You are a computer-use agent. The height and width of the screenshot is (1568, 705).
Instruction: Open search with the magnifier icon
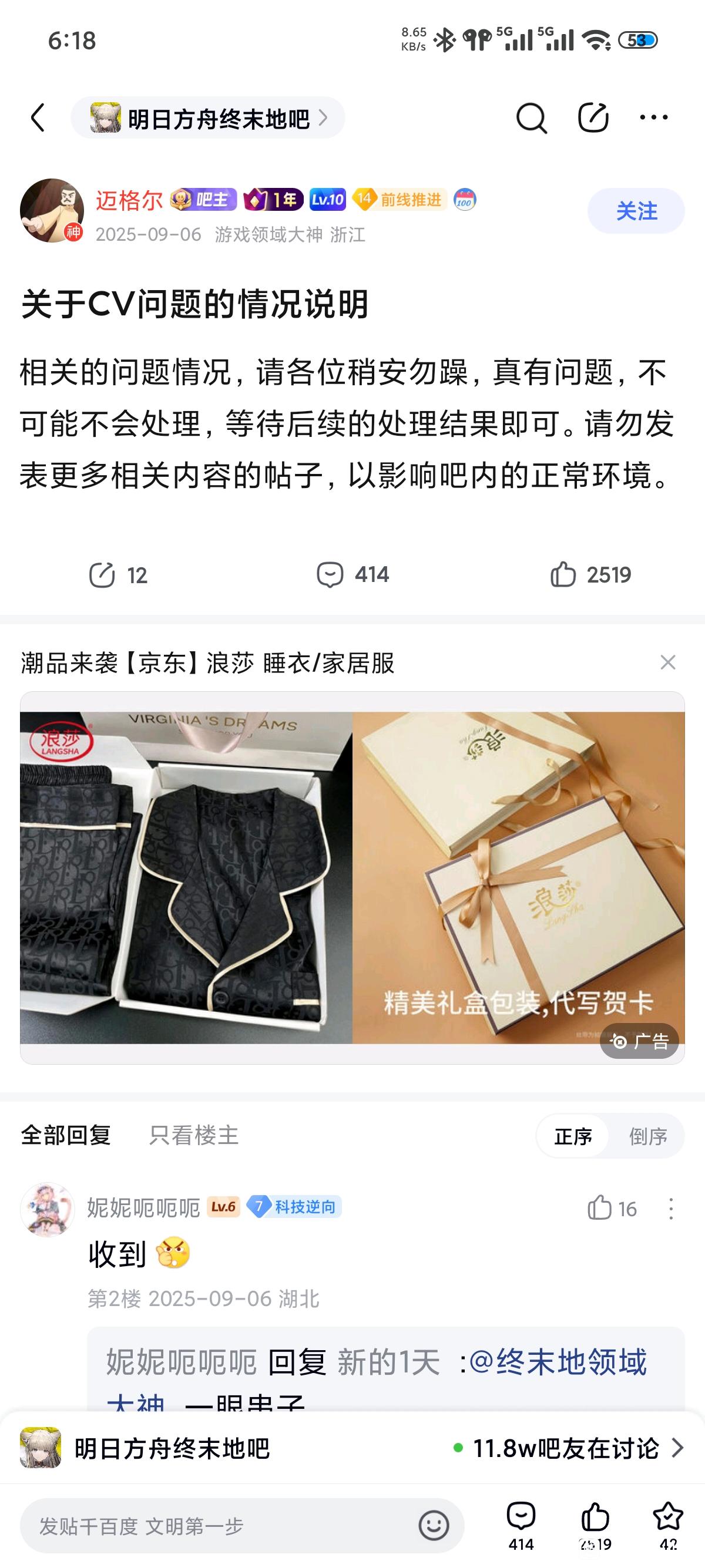click(x=531, y=117)
